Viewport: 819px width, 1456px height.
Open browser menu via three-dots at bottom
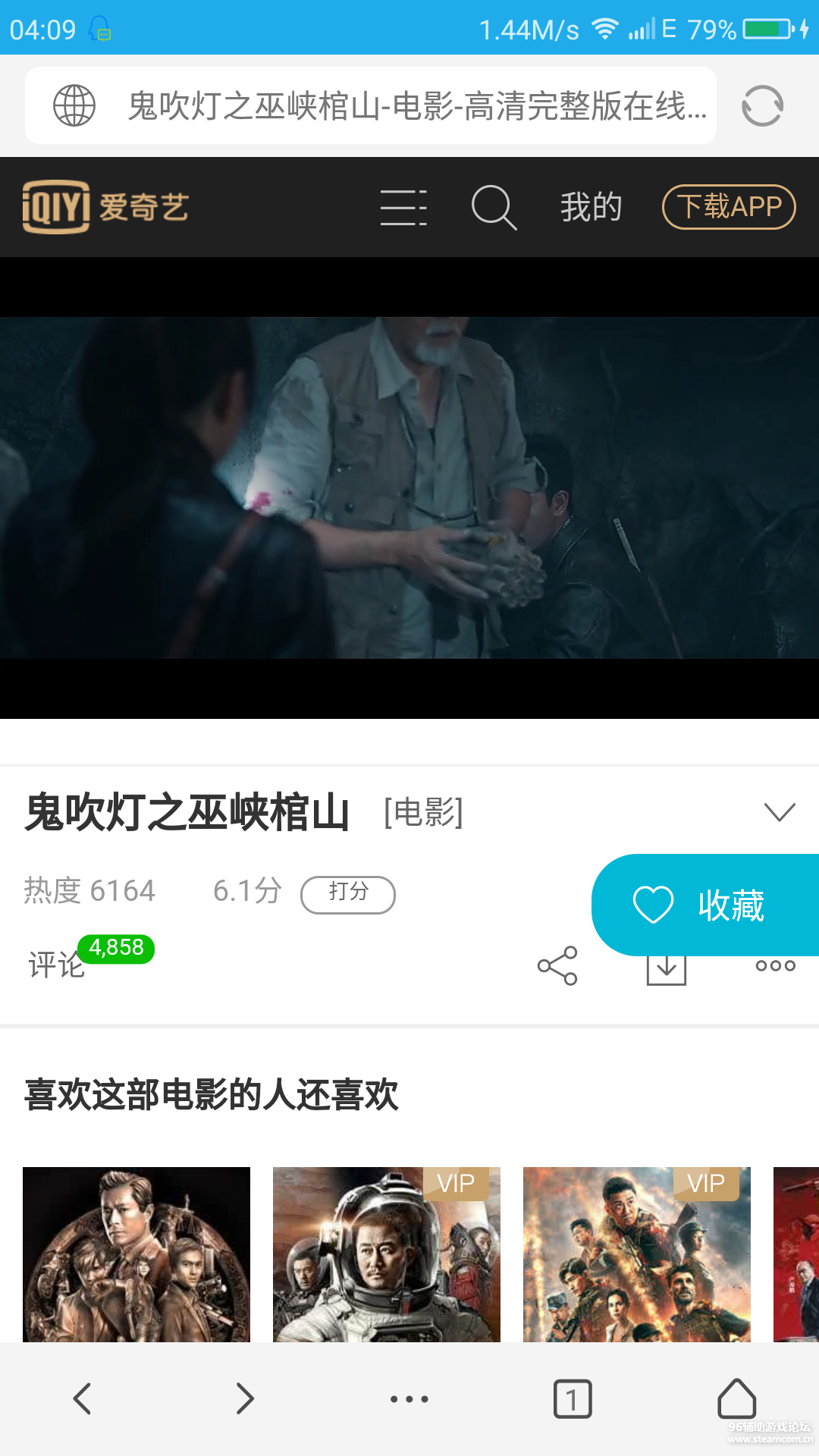pyautogui.click(x=409, y=1399)
